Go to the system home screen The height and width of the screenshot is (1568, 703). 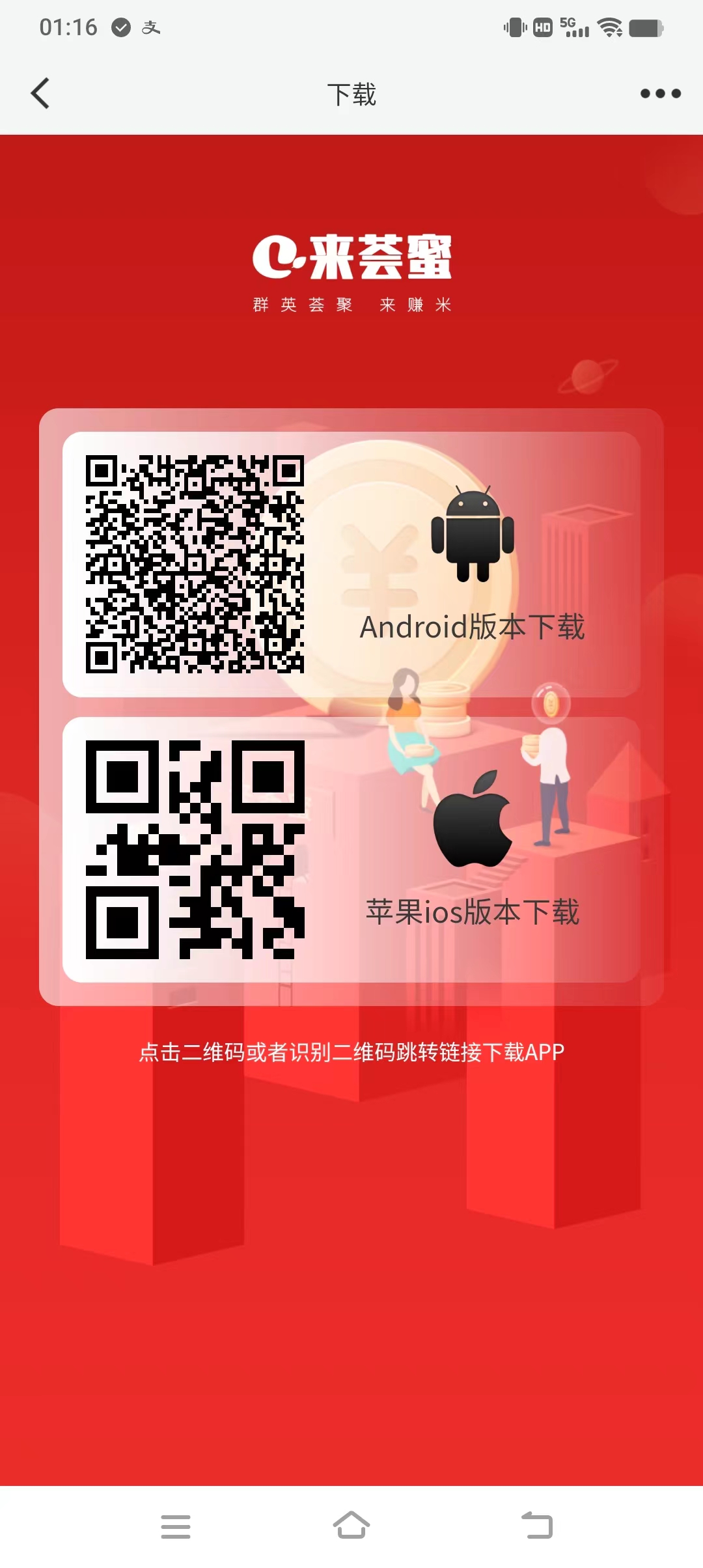pyautogui.click(x=351, y=1525)
